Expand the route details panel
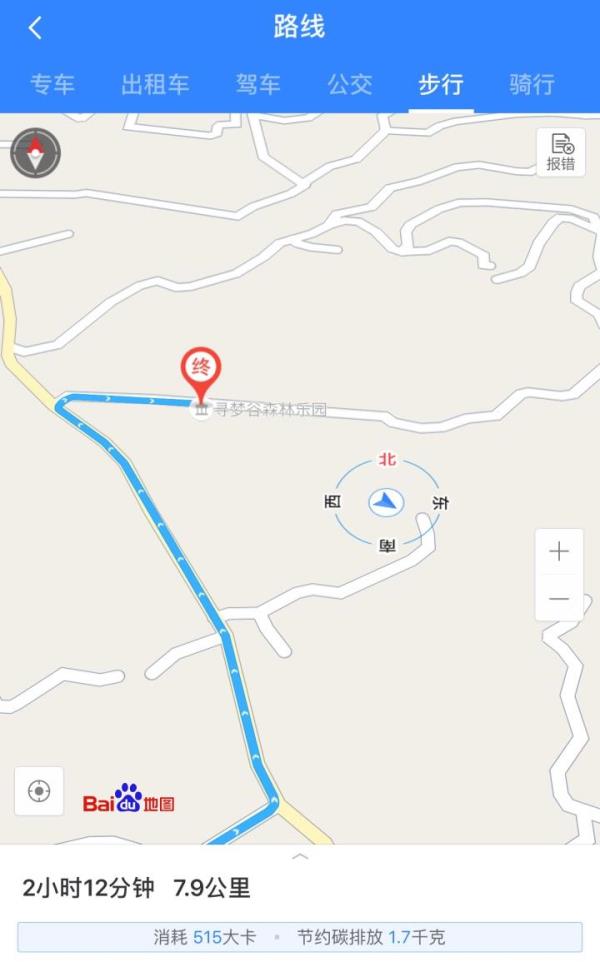The width and height of the screenshot is (600, 962). [300, 856]
